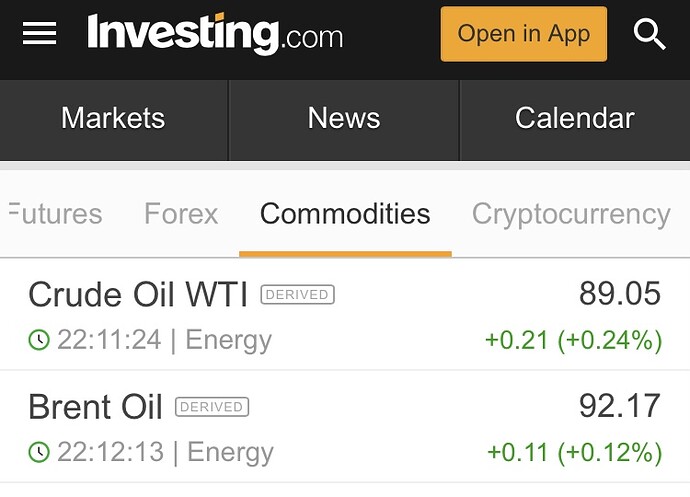Tap the search magnifier icon
The width and height of the screenshot is (690, 497).
click(x=650, y=35)
